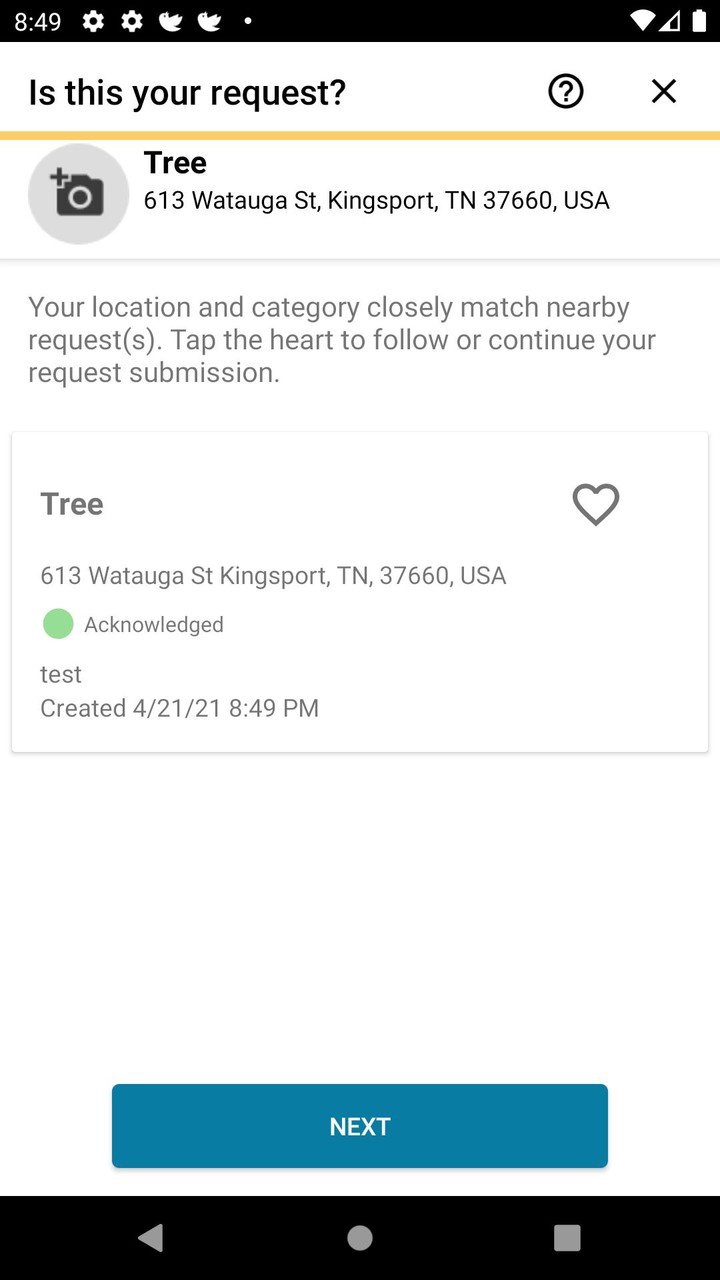
Task: Go back using the system back button
Action: point(151,1238)
